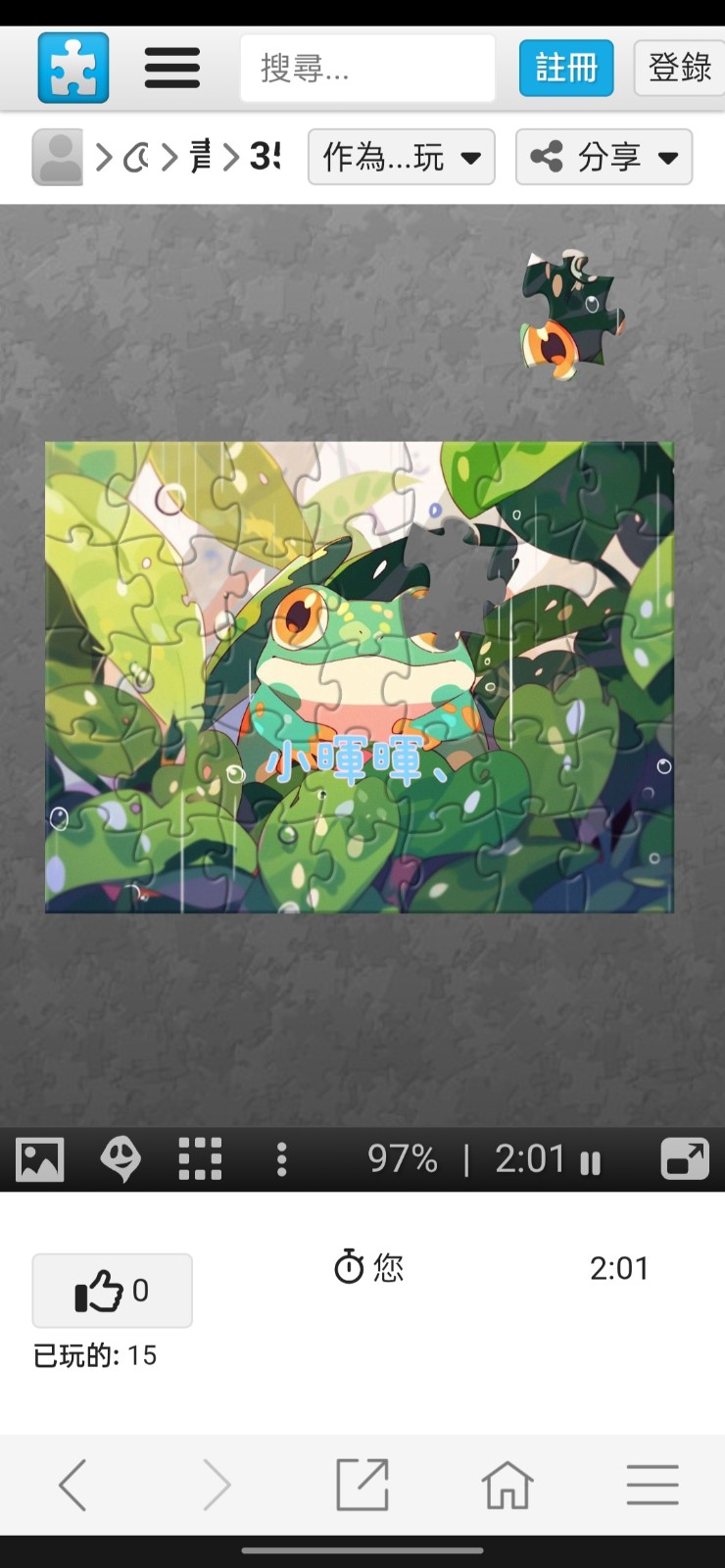Screen dimensions: 725x1568
Task: Tap the 登錄 login button
Action: point(680,68)
